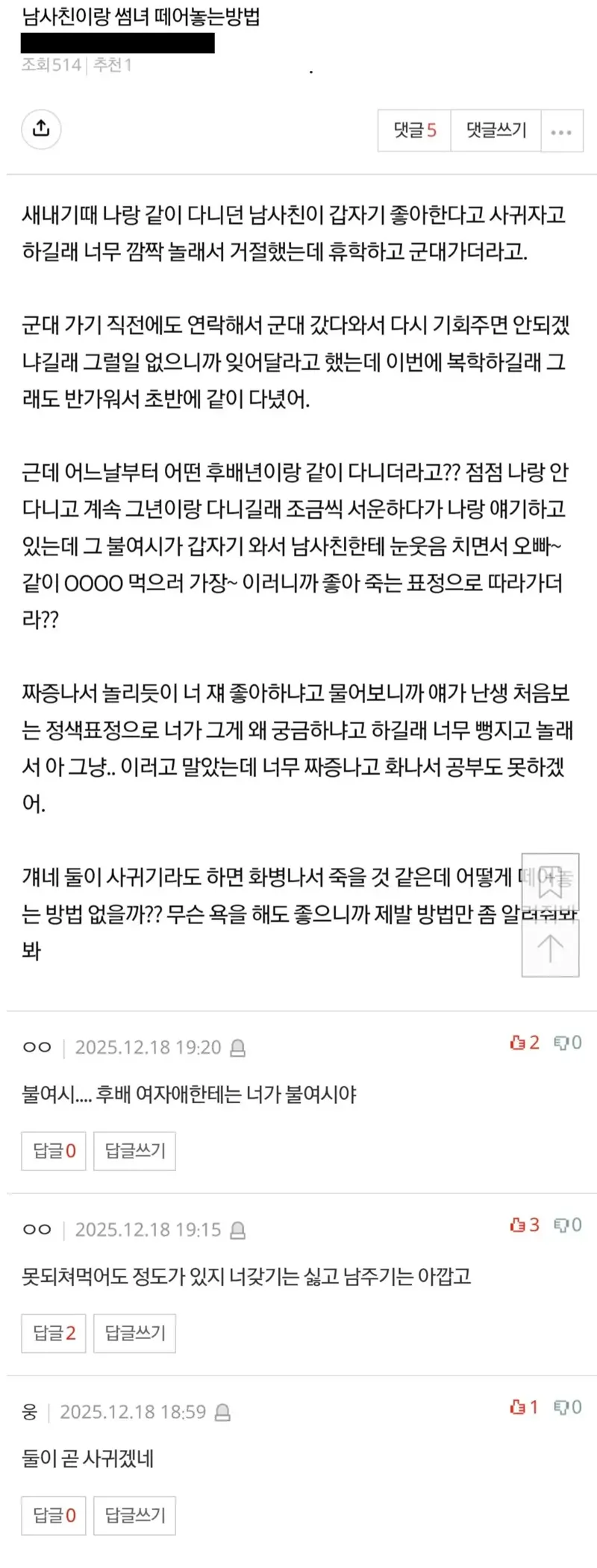Share this post via the share icon

[41, 129]
